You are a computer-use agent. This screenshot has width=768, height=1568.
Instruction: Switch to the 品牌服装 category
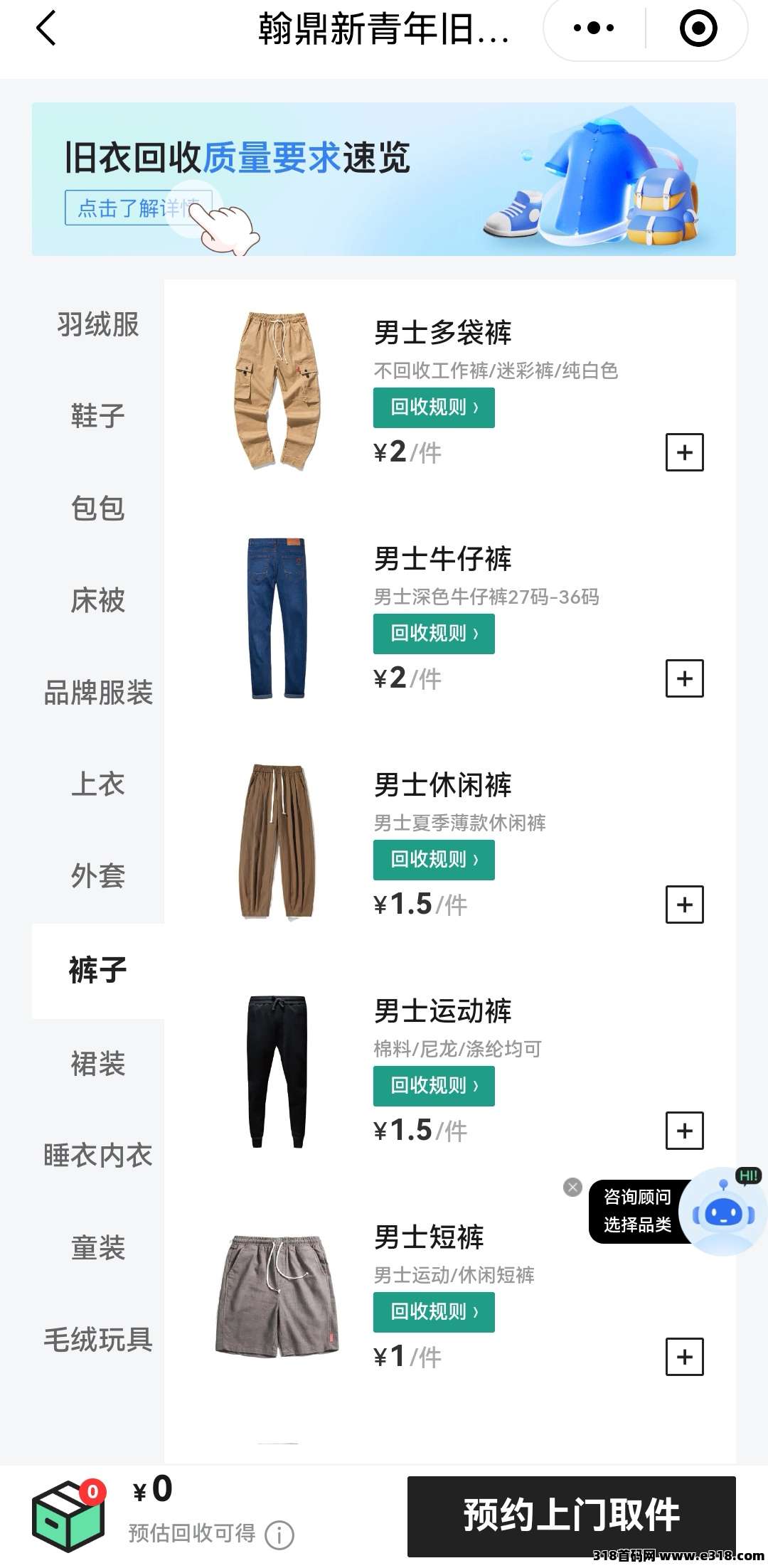tap(98, 693)
